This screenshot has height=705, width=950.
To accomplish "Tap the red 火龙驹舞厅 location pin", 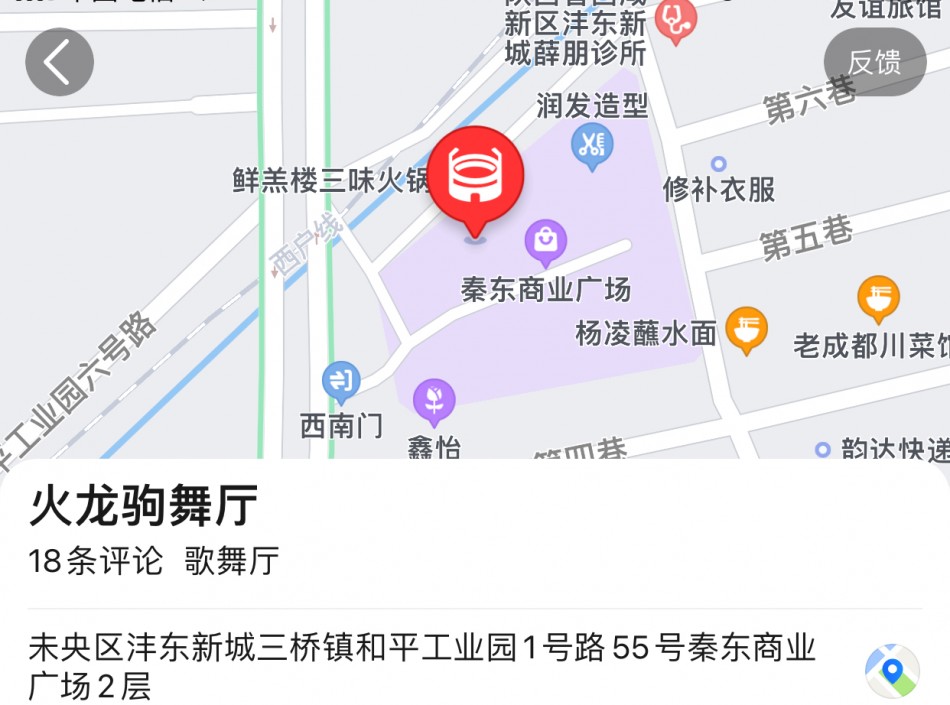I will (476, 178).
